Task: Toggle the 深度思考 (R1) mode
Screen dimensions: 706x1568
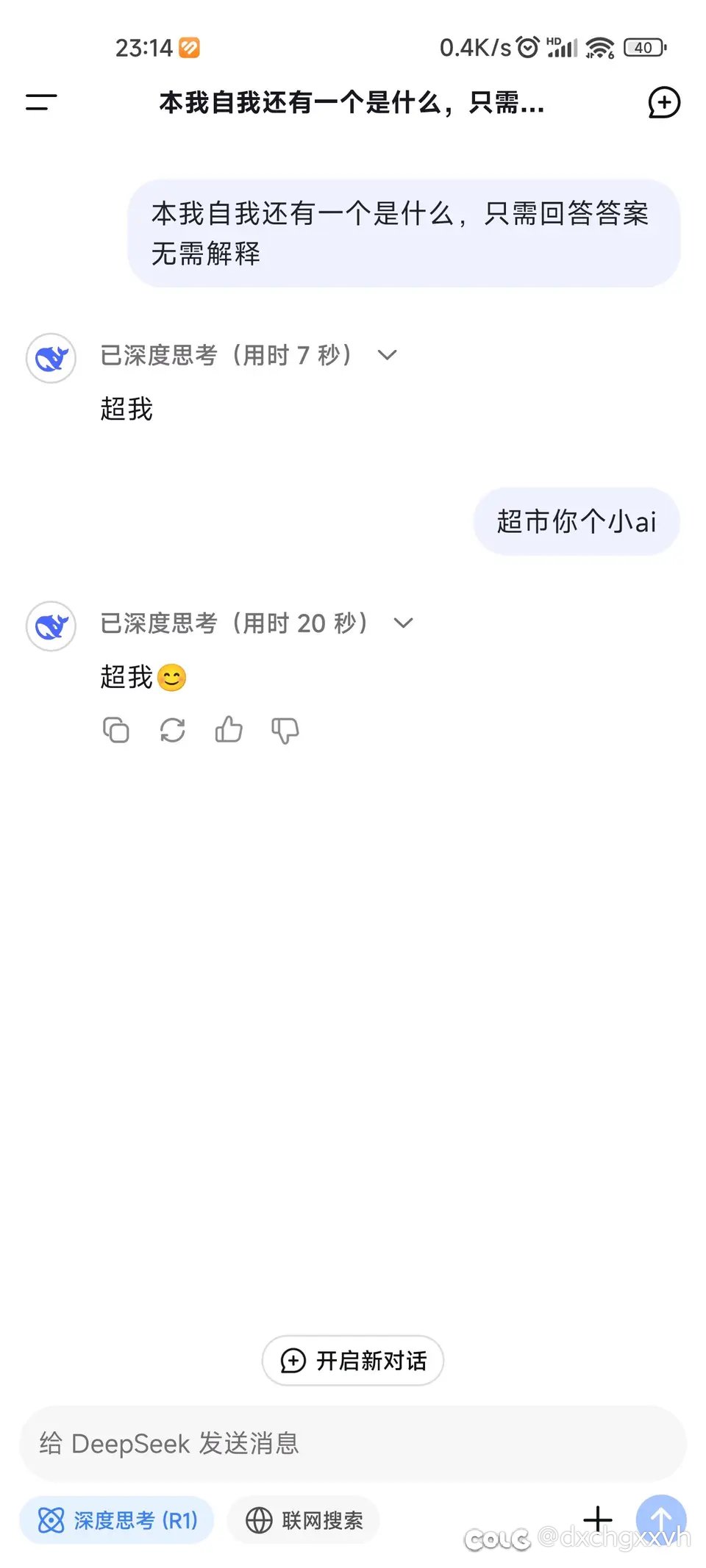Action: point(117,1520)
